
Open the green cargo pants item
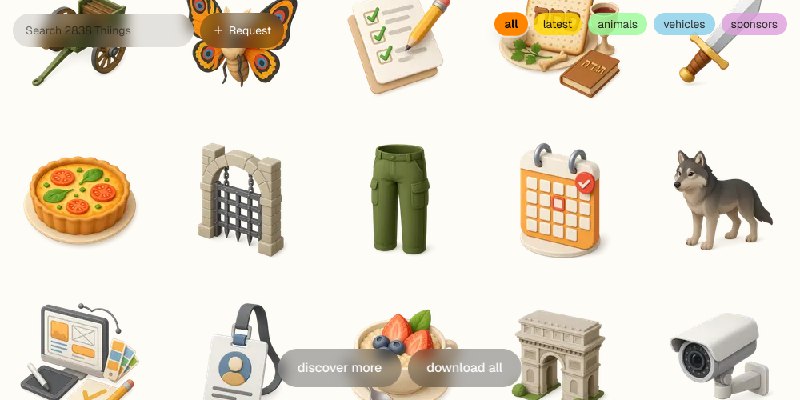tap(400, 198)
